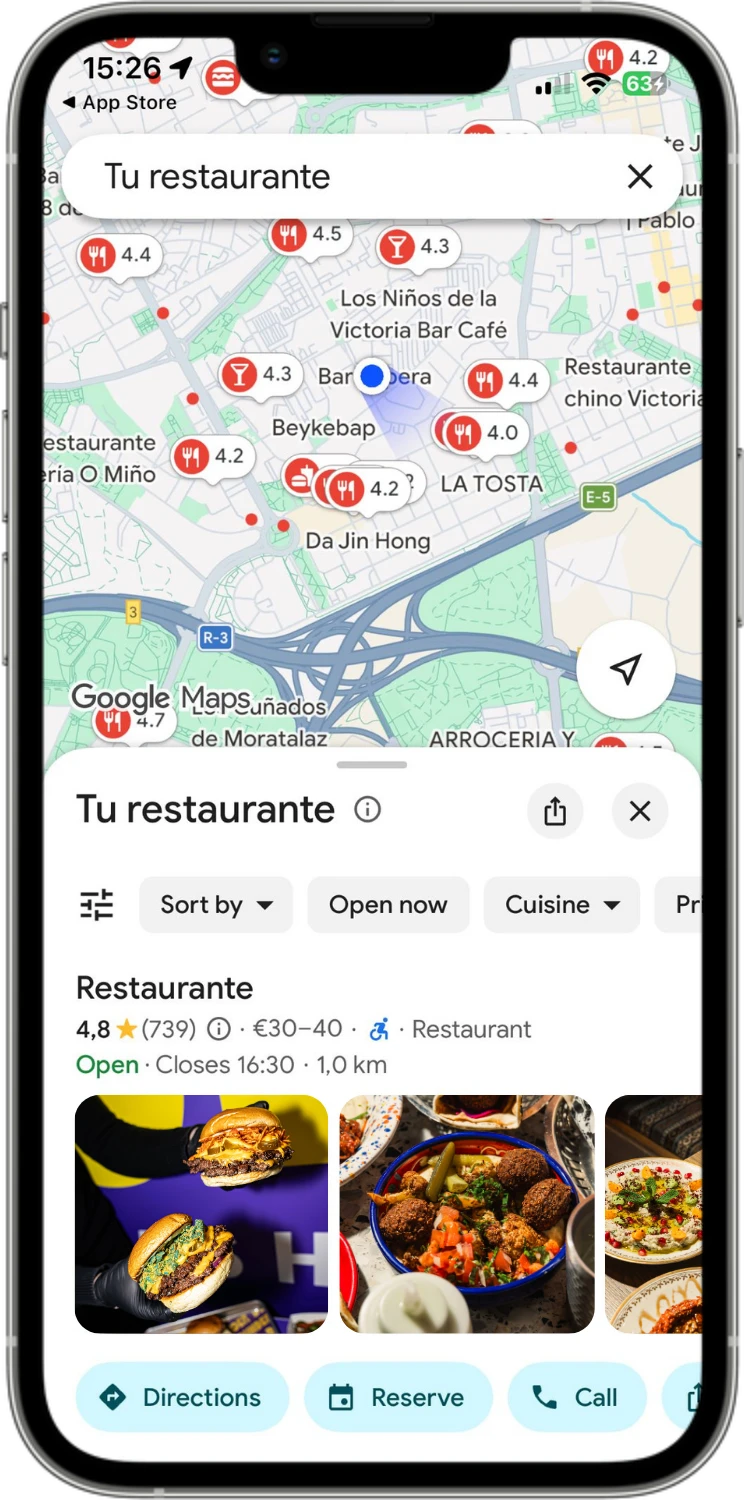Clear the search with the X in search bar

click(x=639, y=177)
